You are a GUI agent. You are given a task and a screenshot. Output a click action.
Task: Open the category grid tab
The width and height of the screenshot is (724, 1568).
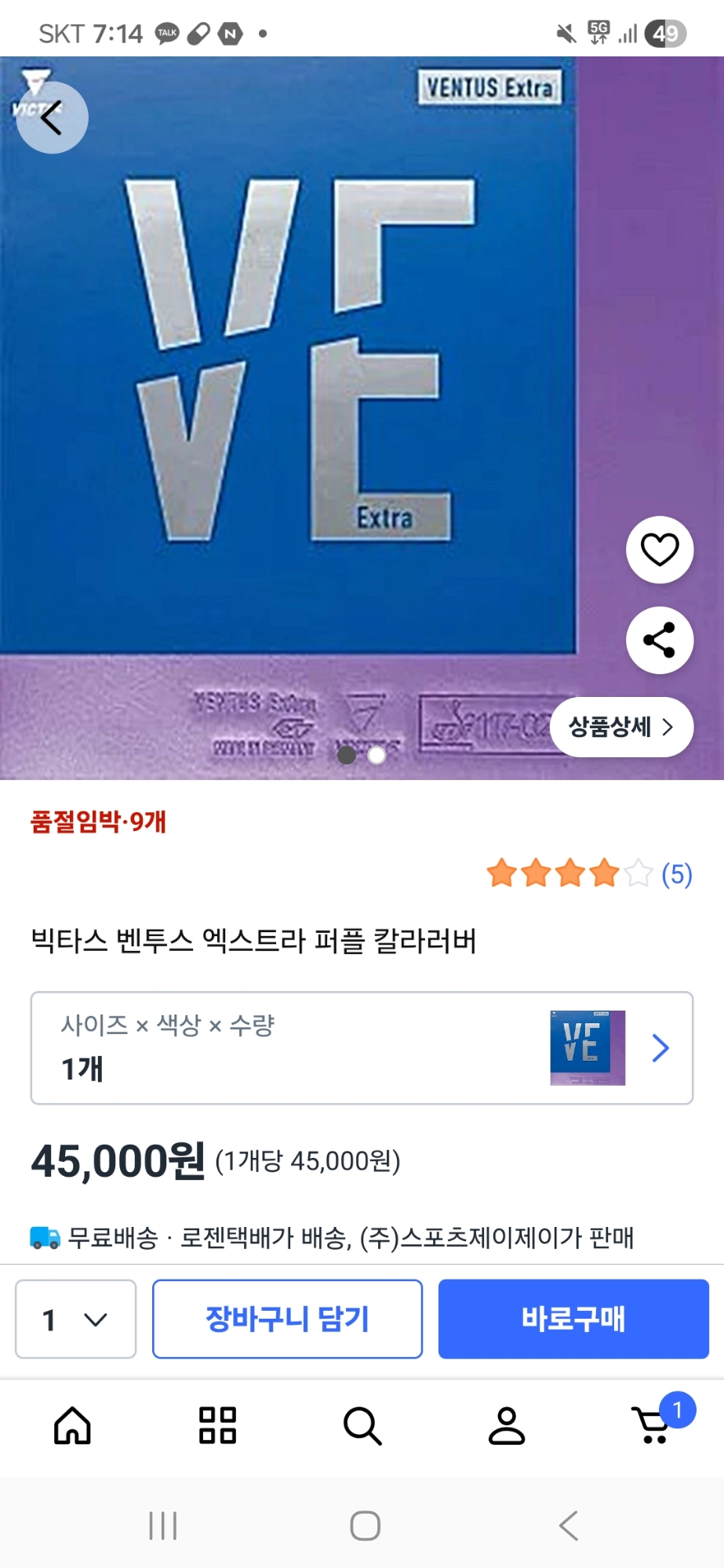tap(217, 1425)
